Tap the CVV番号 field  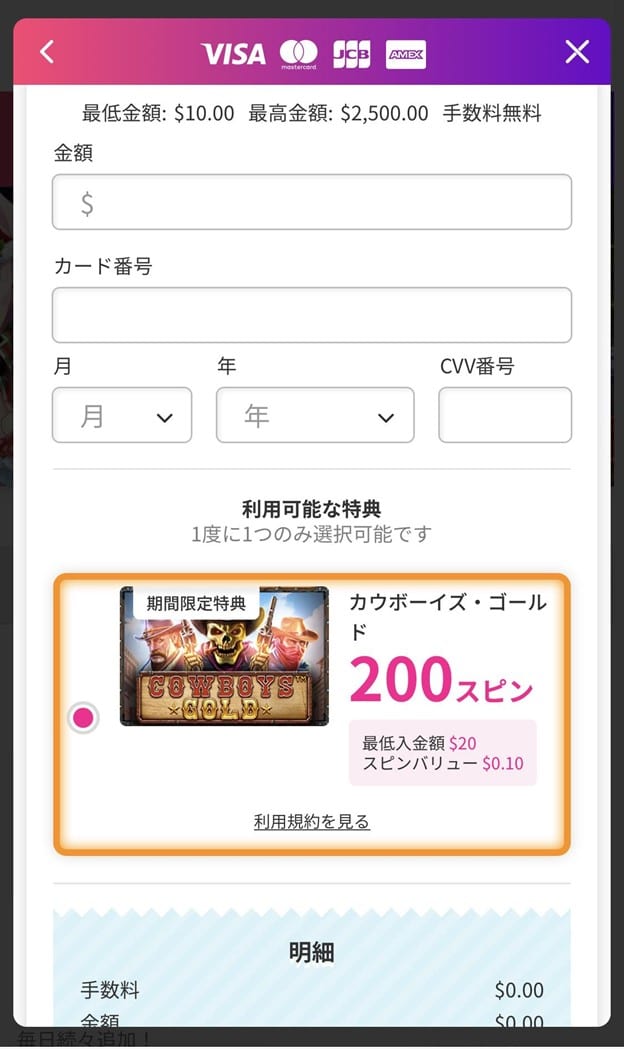coord(505,415)
